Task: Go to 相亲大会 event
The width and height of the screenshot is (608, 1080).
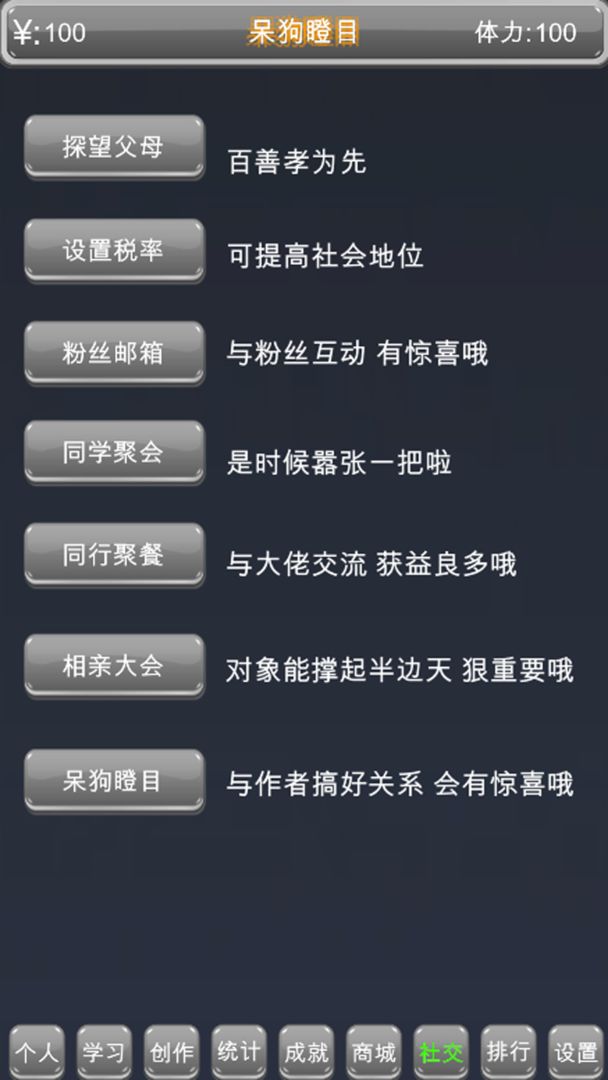Action: [x=114, y=666]
